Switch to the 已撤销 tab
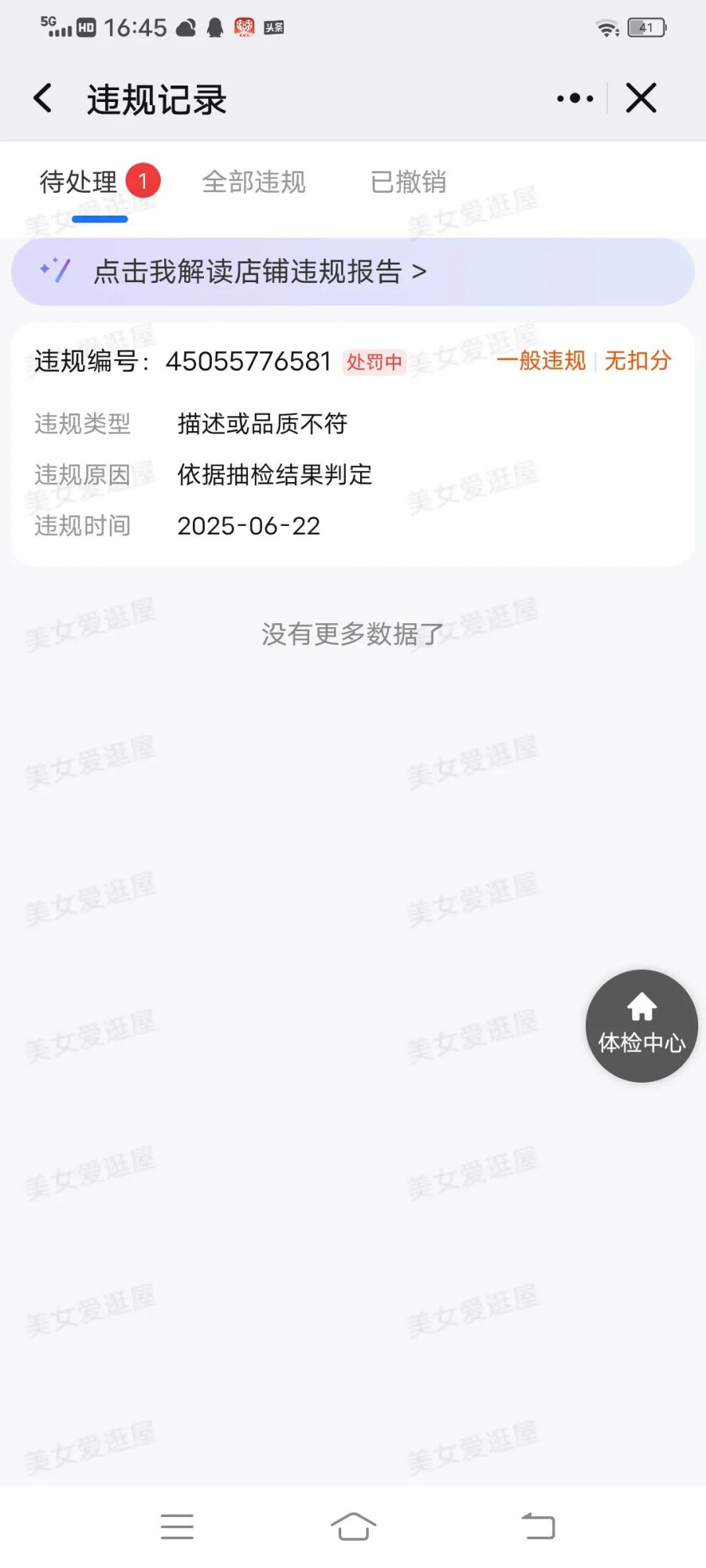Image resolution: width=706 pixels, height=1568 pixels. pos(408,183)
